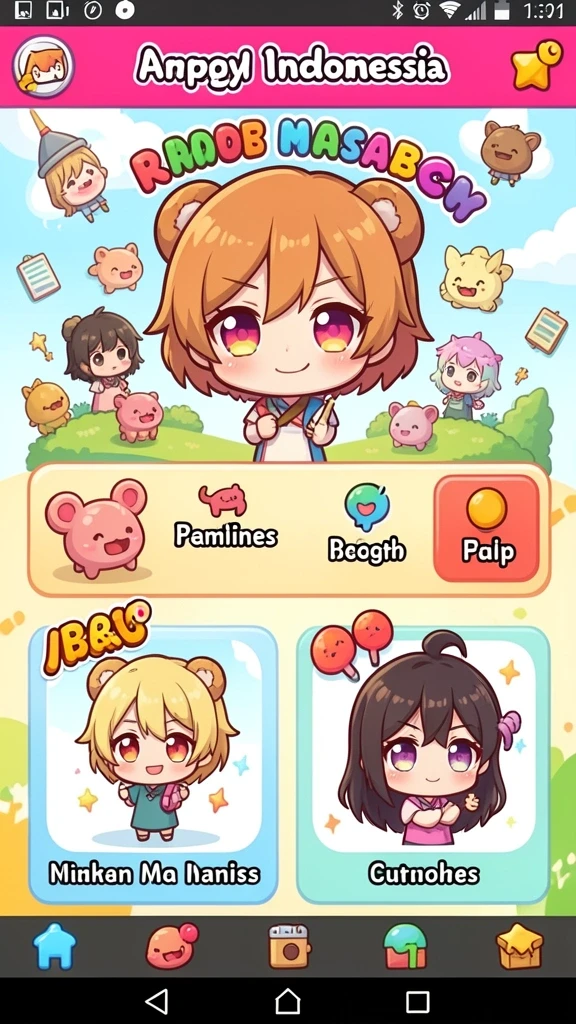Open the profile avatar in the header
The width and height of the screenshot is (576, 1024).
point(43,67)
